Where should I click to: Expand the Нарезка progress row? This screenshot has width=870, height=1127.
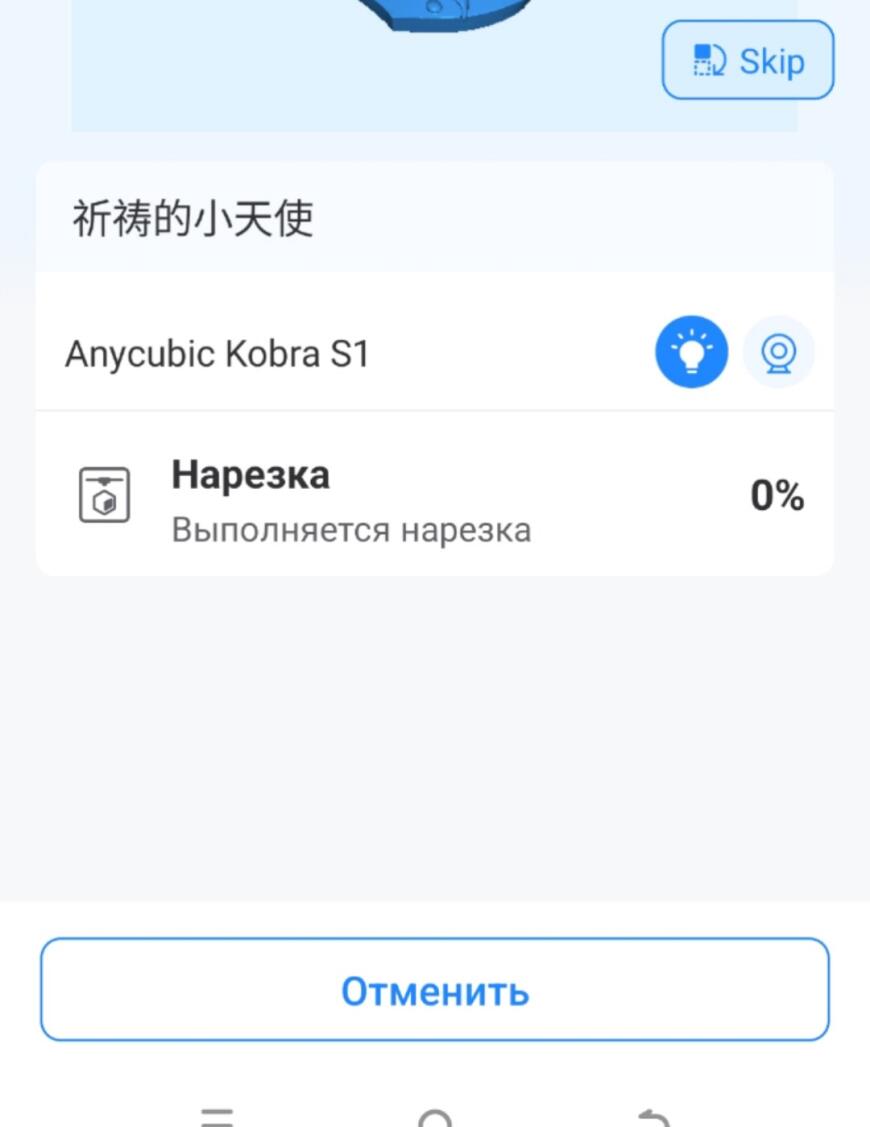[435, 494]
